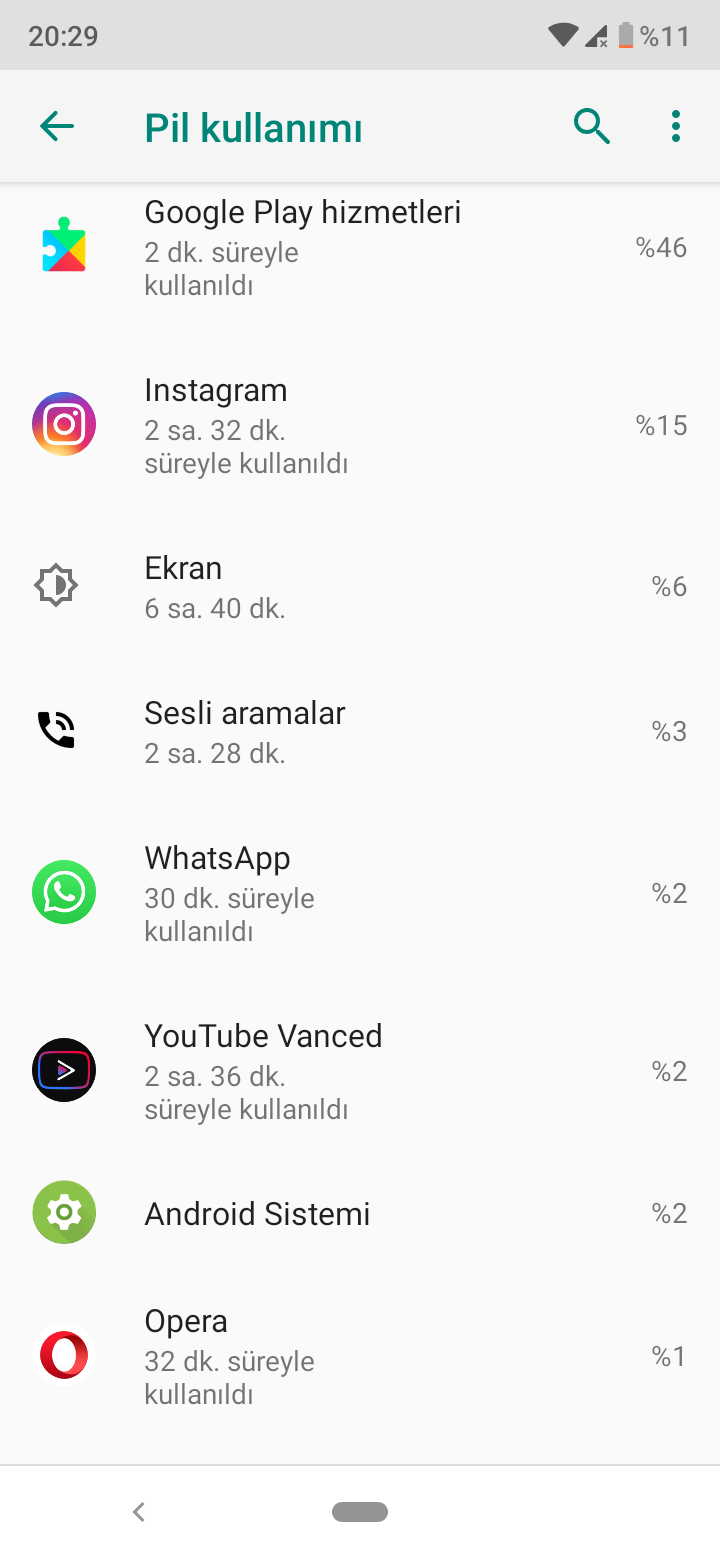The height and width of the screenshot is (1560, 720).
Task: Open the overflow menu
Action: (676, 126)
